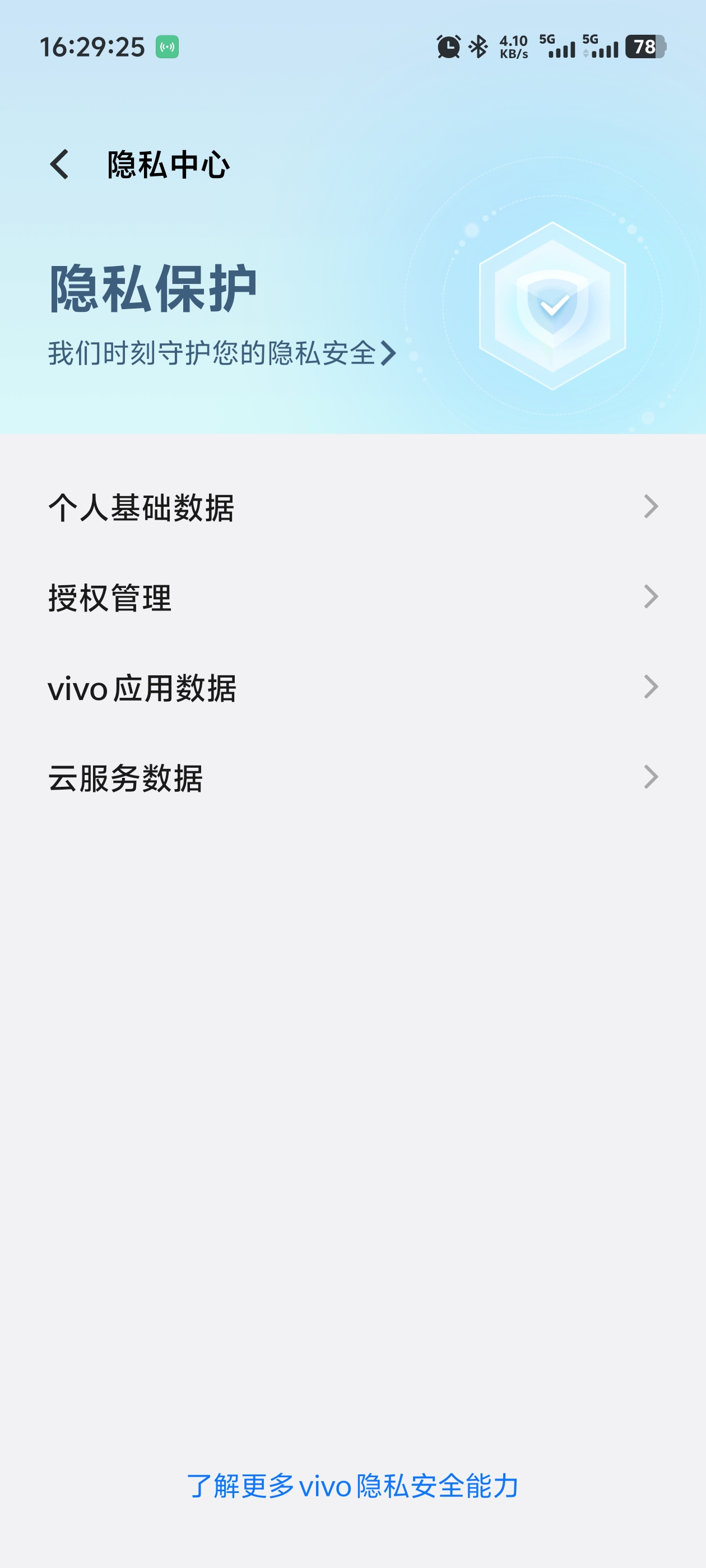
Task: Tap 了解更多 vivo 隐私安全能力 link
Action: 352,1486
